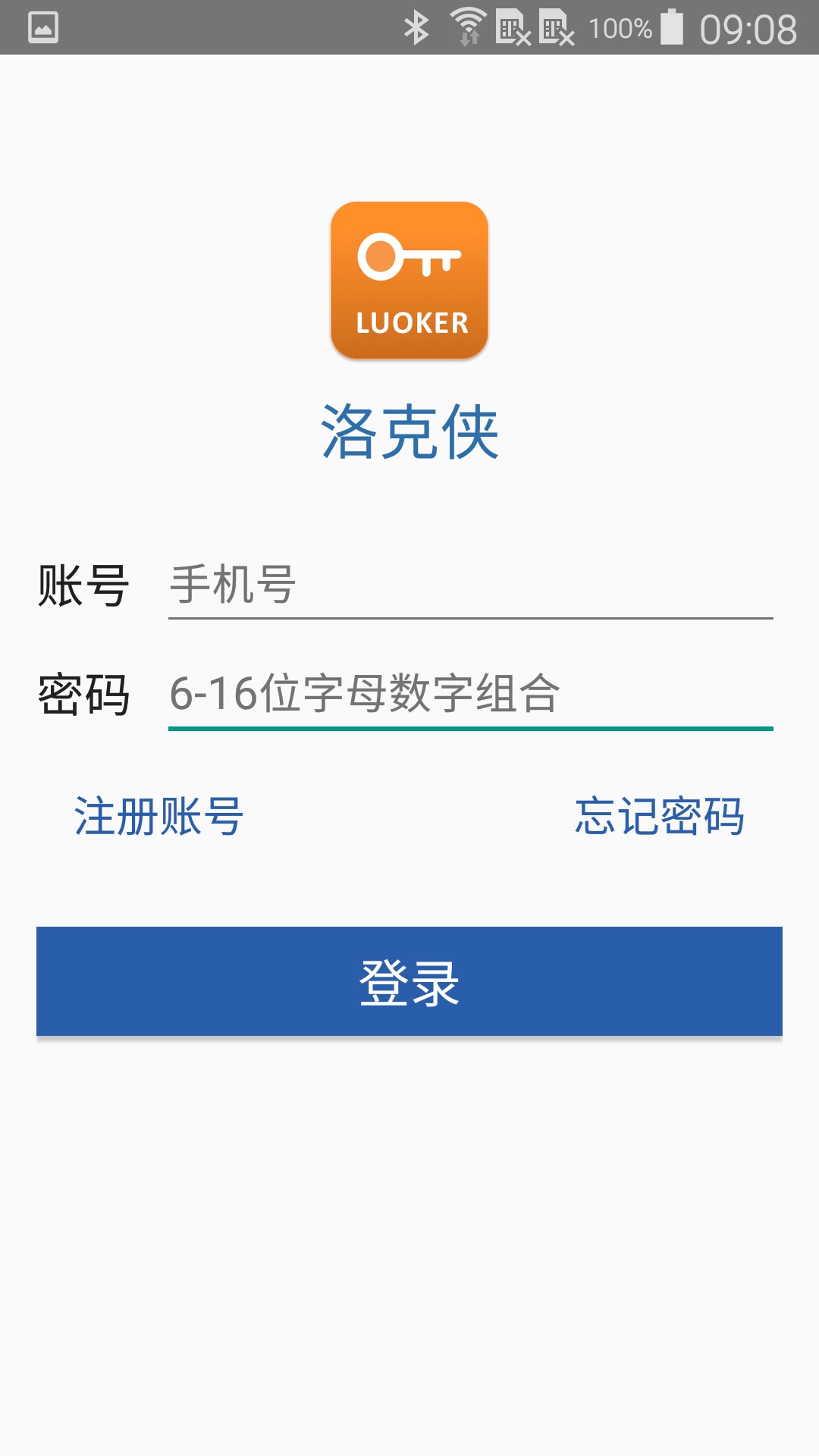Tap the blue 登录 login button
This screenshot has height=1456, width=819.
(x=409, y=981)
